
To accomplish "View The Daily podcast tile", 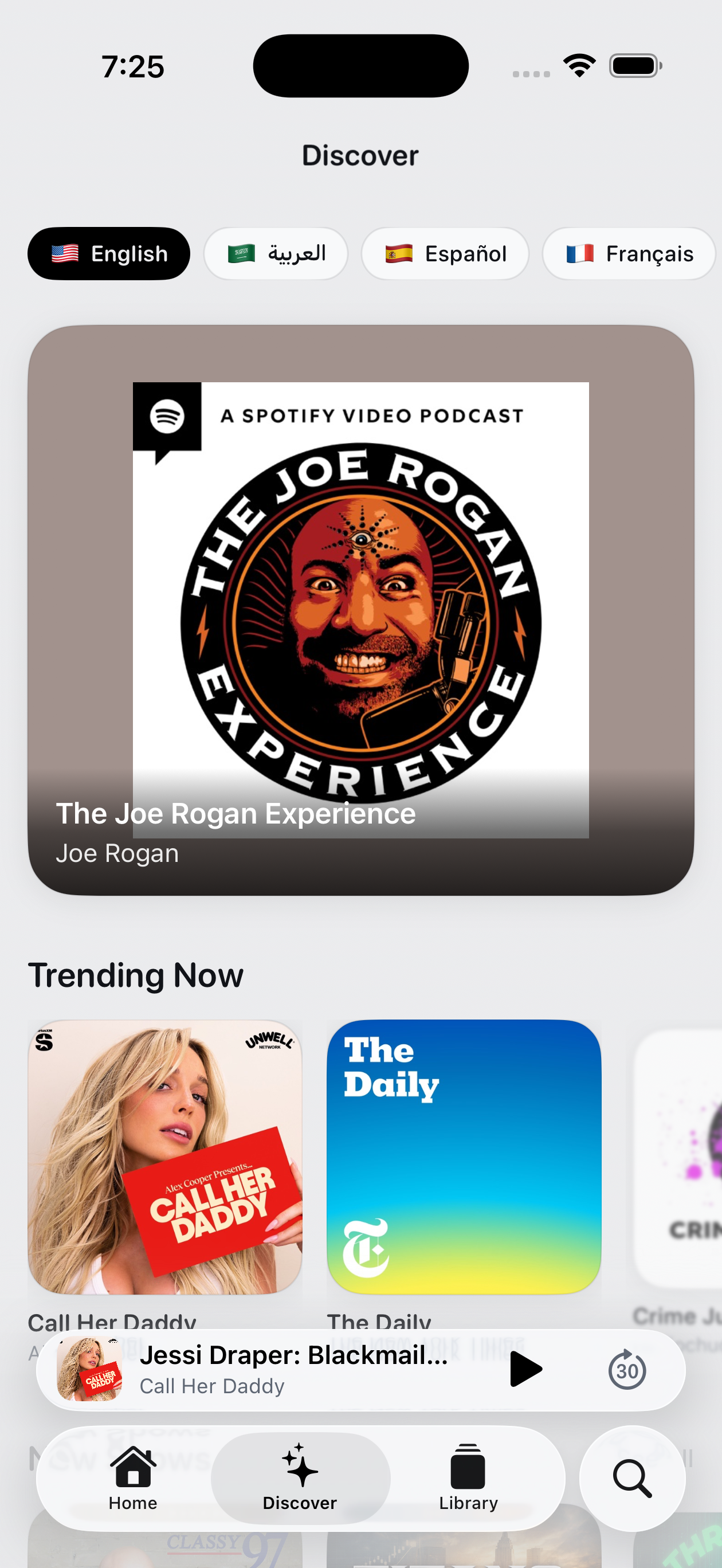I will [x=464, y=1157].
